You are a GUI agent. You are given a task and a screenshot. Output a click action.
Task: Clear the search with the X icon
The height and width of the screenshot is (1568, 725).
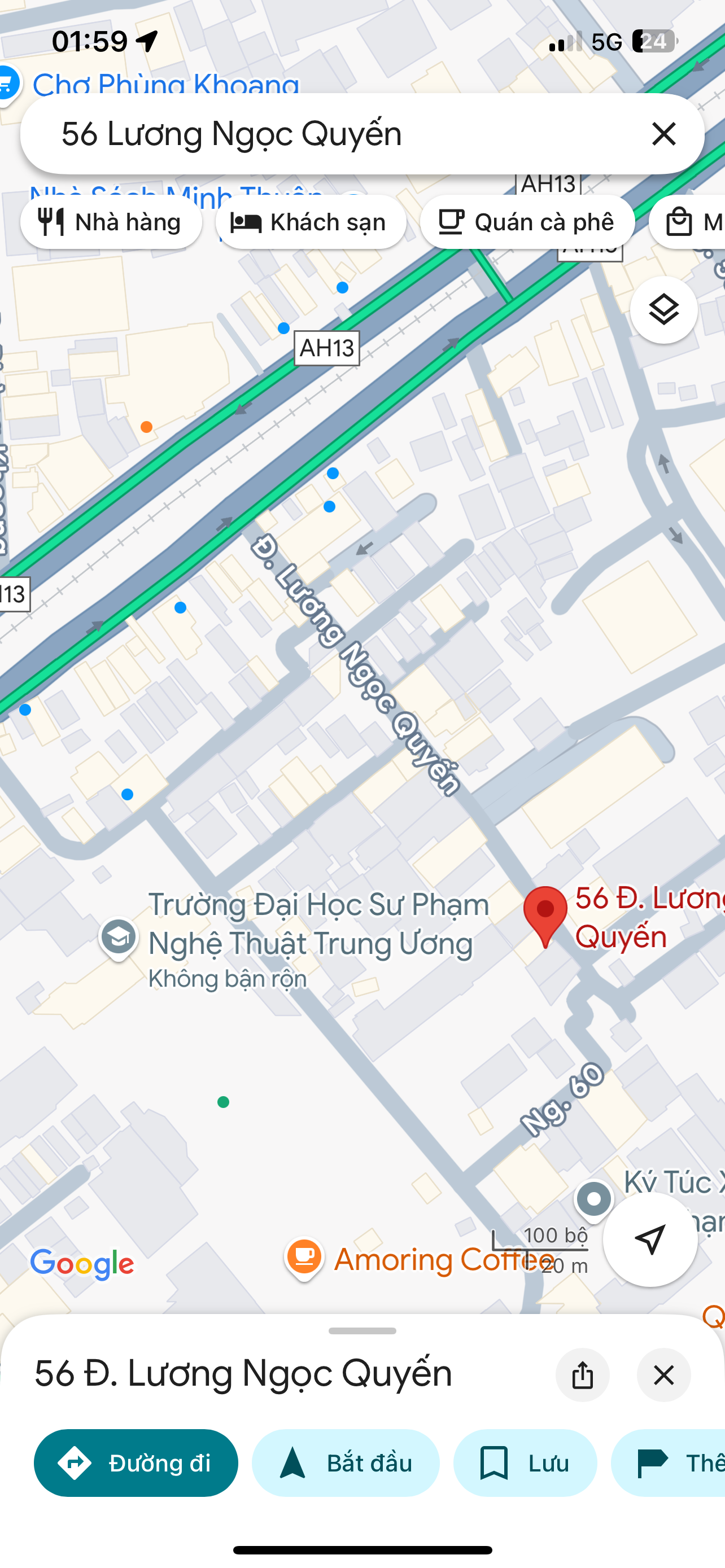click(x=663, y=134)
